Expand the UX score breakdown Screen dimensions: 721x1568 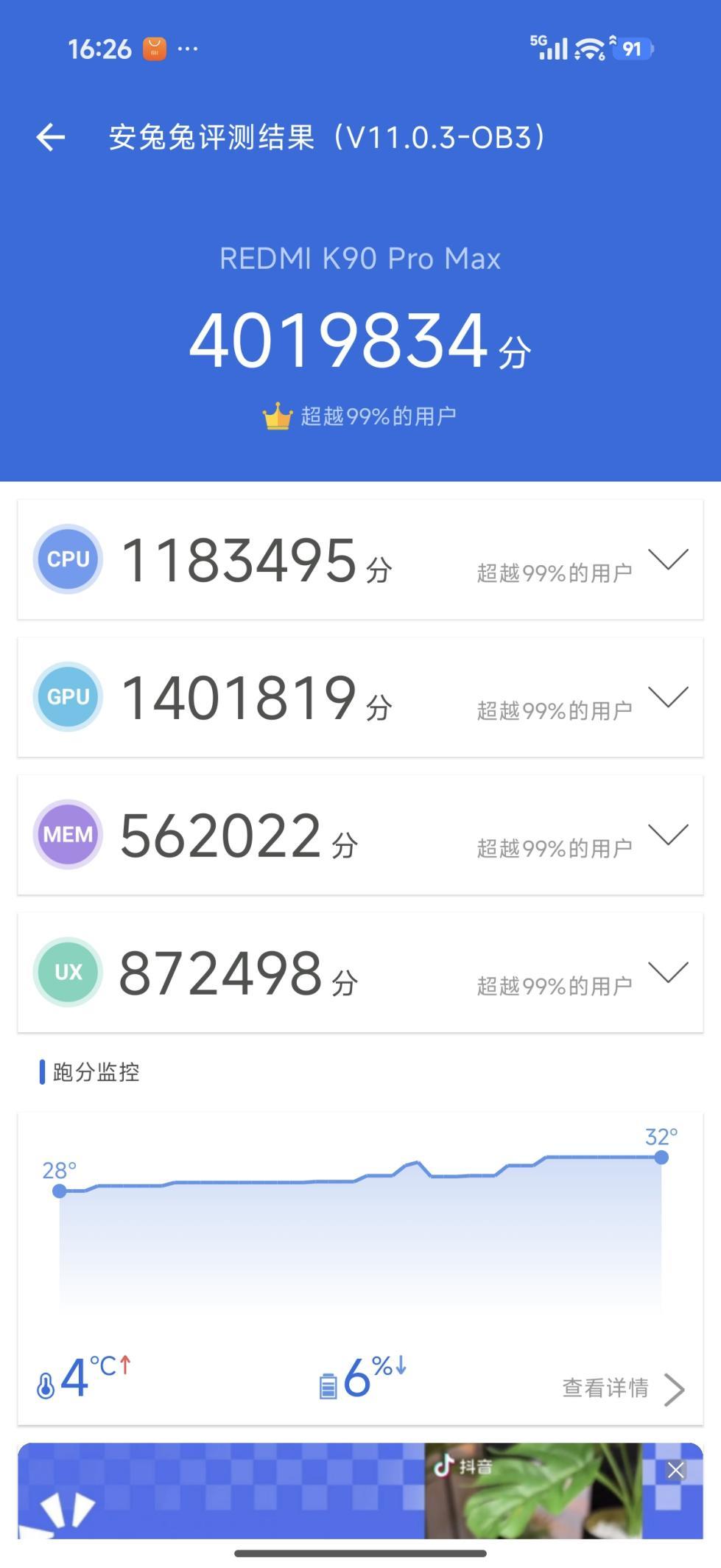point(668,973)
